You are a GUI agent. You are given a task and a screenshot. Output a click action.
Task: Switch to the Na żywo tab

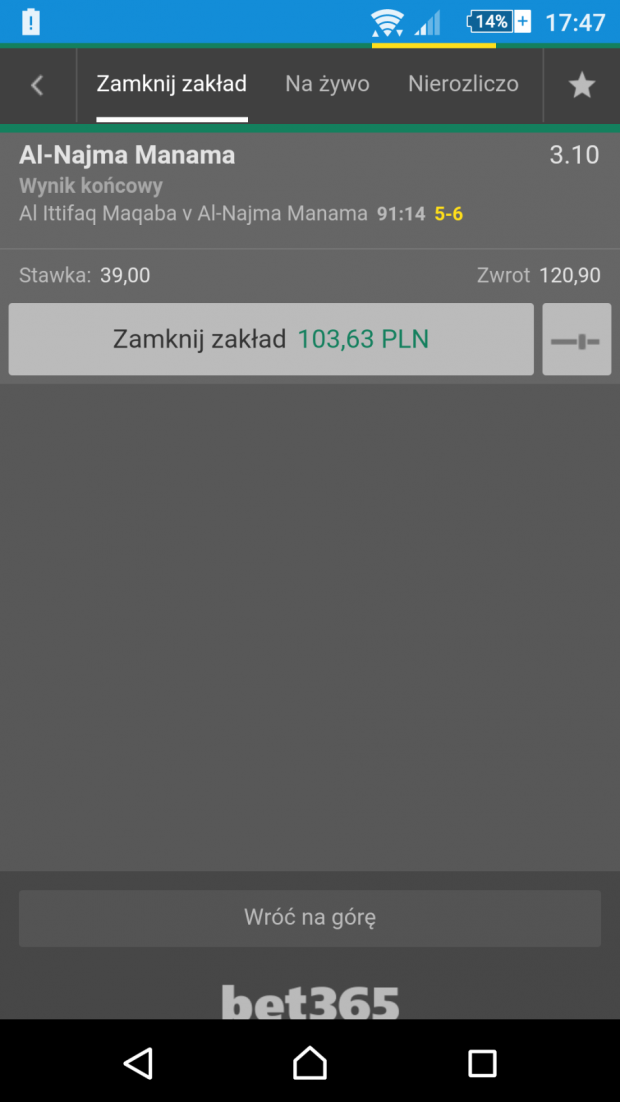(x=327, y=84)
